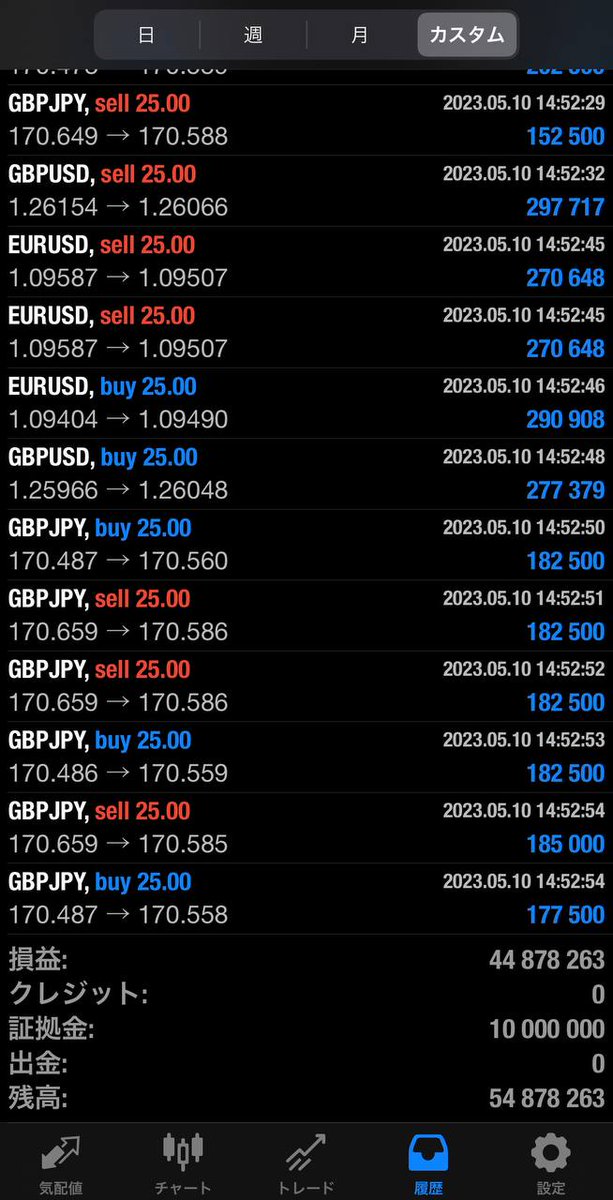Open the トレード tab
Image resolution: width=613 pixels, height=1200 pixels.
pos(306,1163)
